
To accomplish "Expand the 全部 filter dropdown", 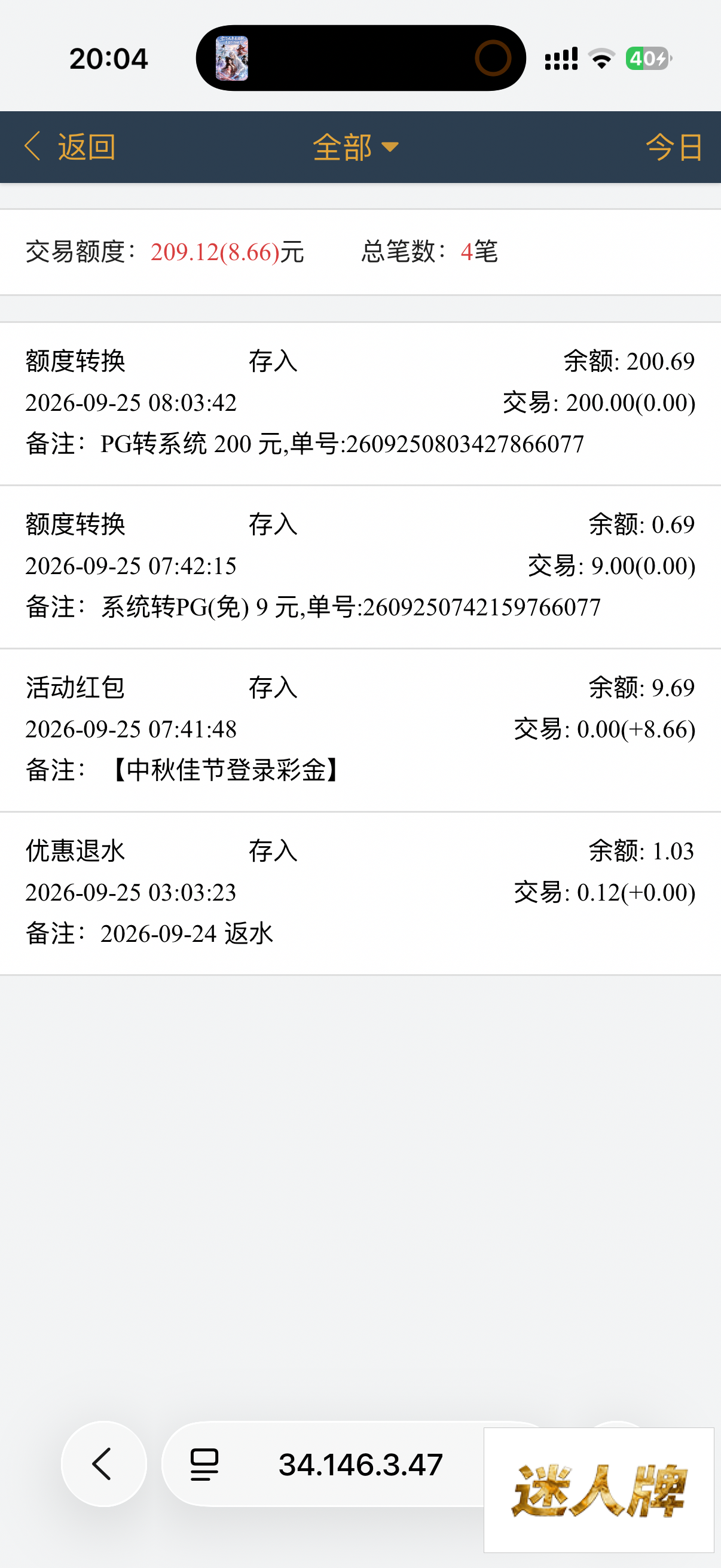I will point(356,147).
